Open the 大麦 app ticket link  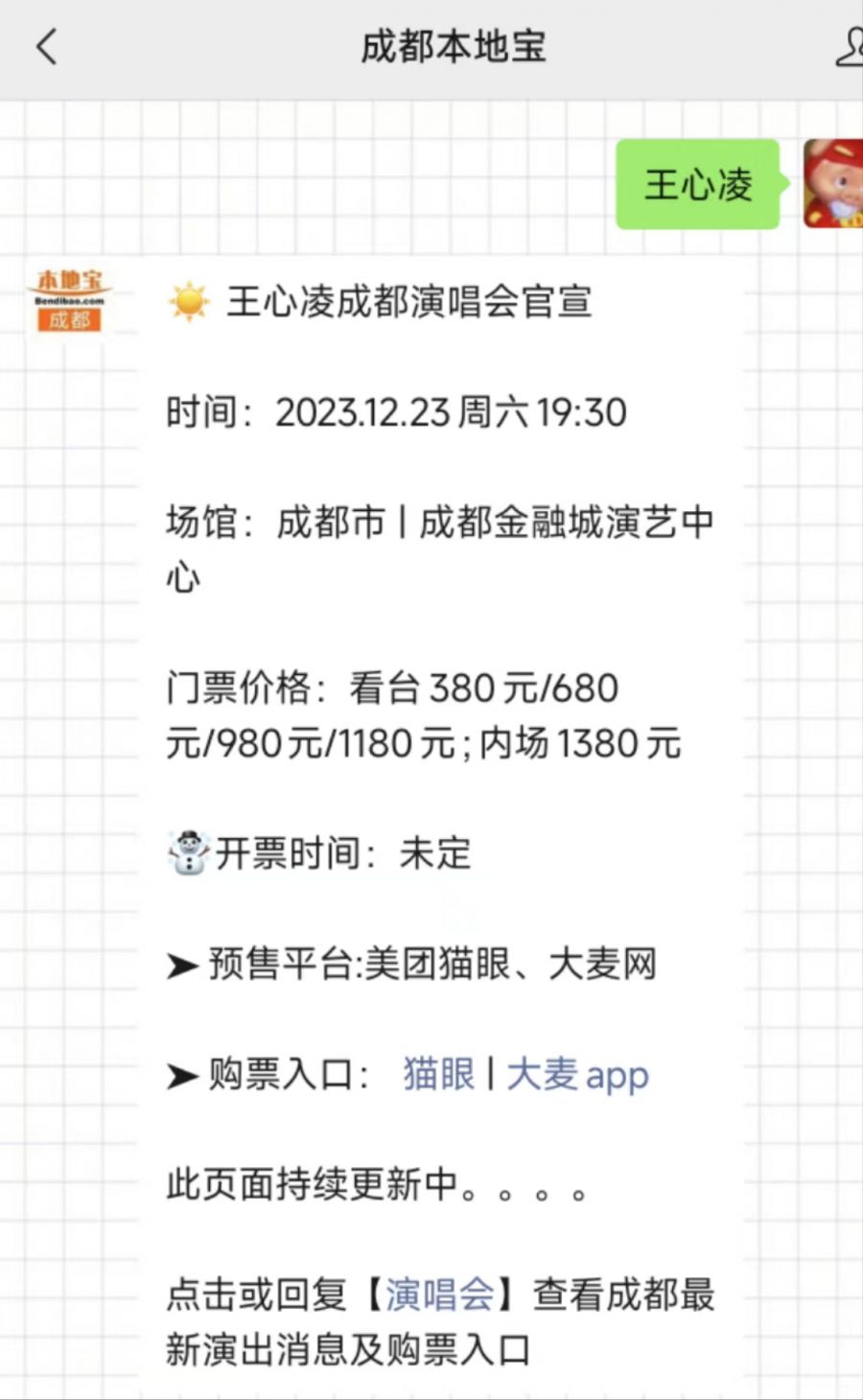click(x=577, y=1074)
